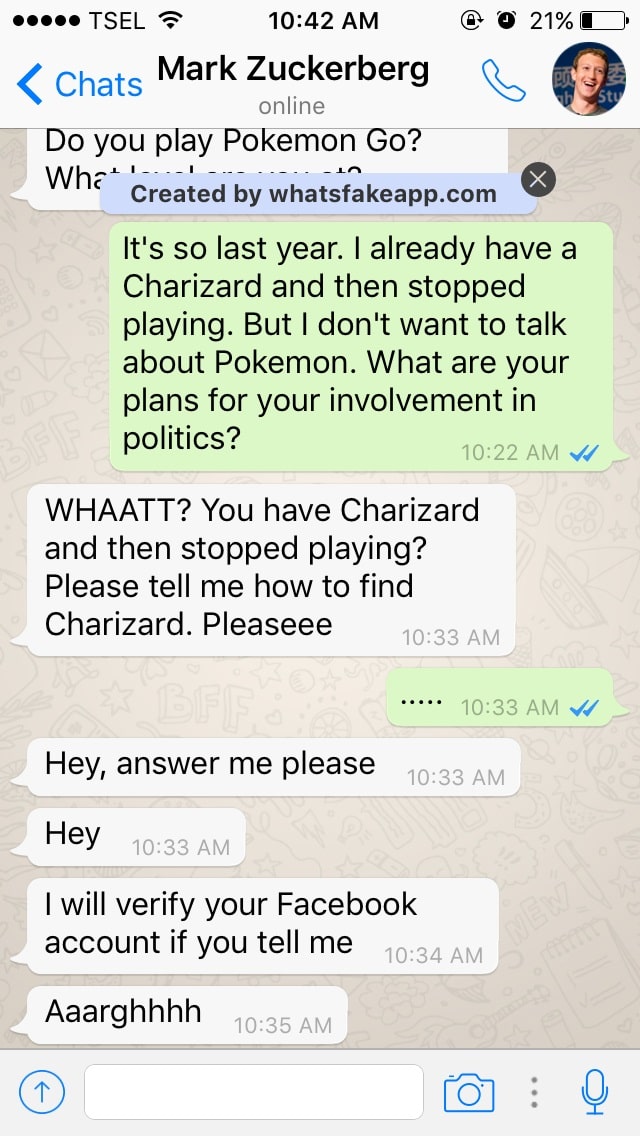Open the three-dot options icon
640x1136 pixels.
click(535, 1091)
